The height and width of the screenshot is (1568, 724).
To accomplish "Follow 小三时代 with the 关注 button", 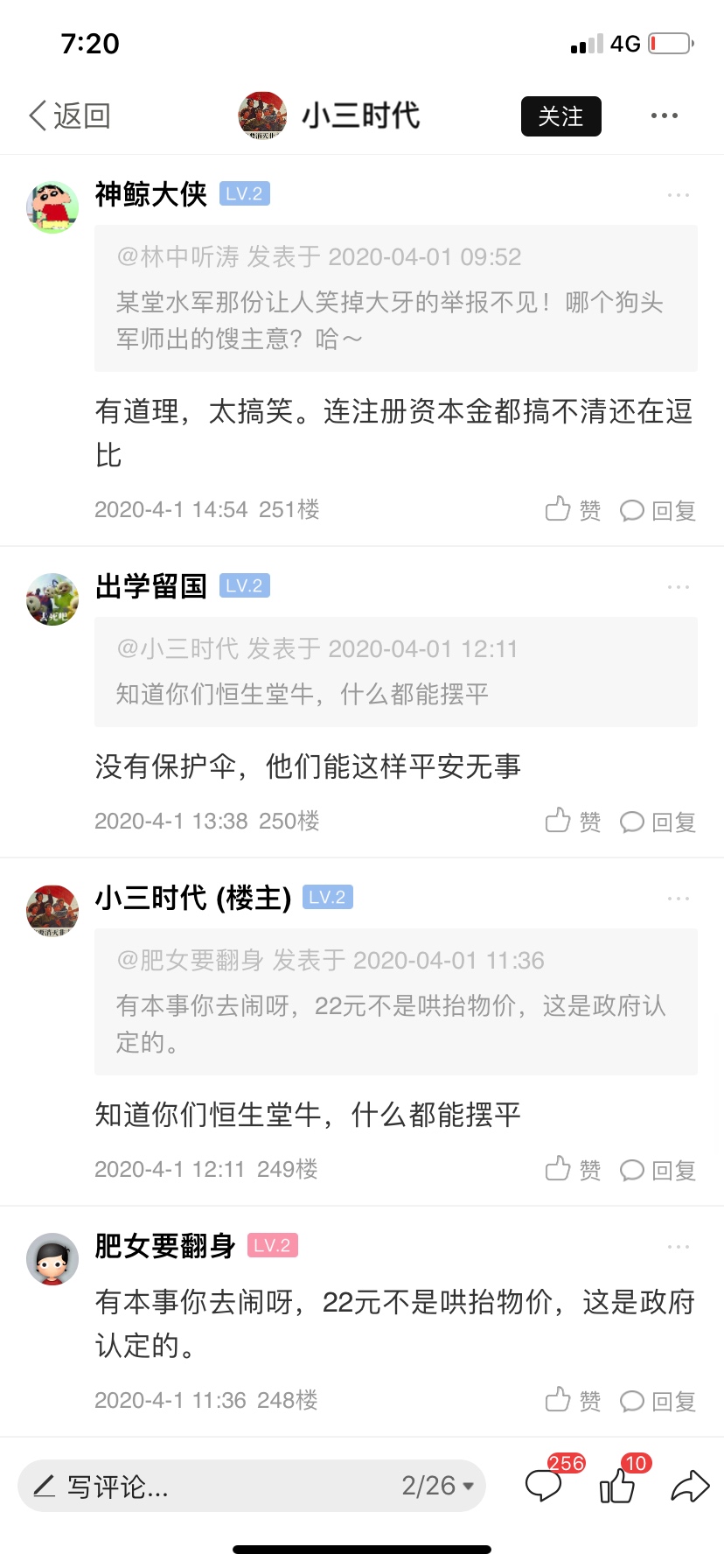I will click(560, 116).
